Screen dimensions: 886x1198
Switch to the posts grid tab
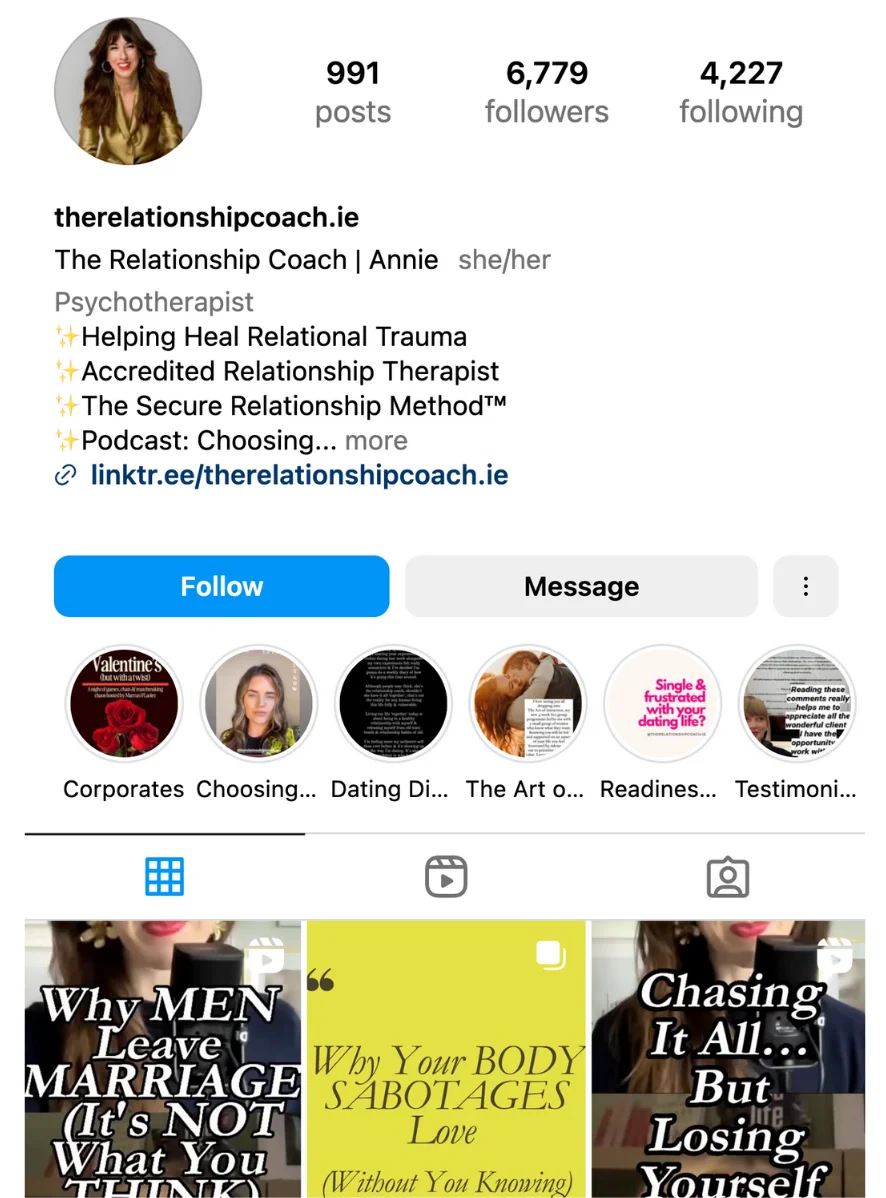click(x=165, y=877)
